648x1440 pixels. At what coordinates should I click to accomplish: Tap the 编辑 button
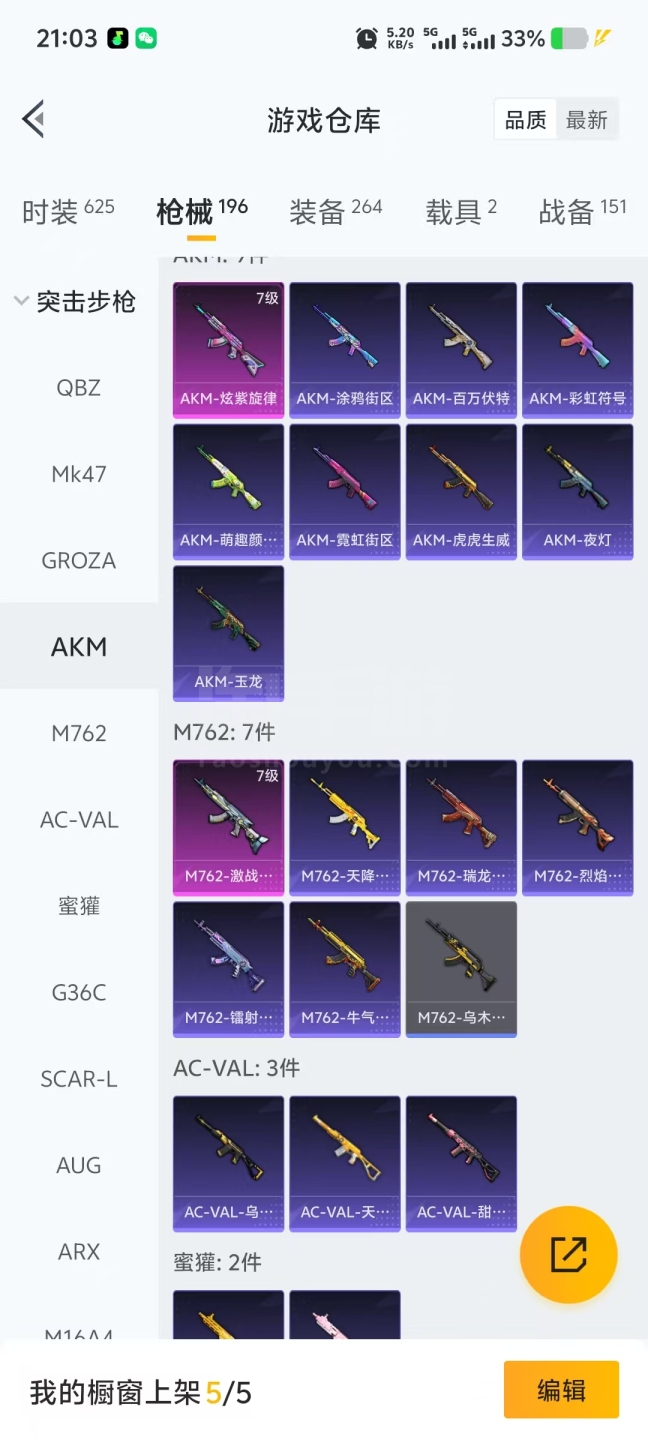tap(561, 1390)
